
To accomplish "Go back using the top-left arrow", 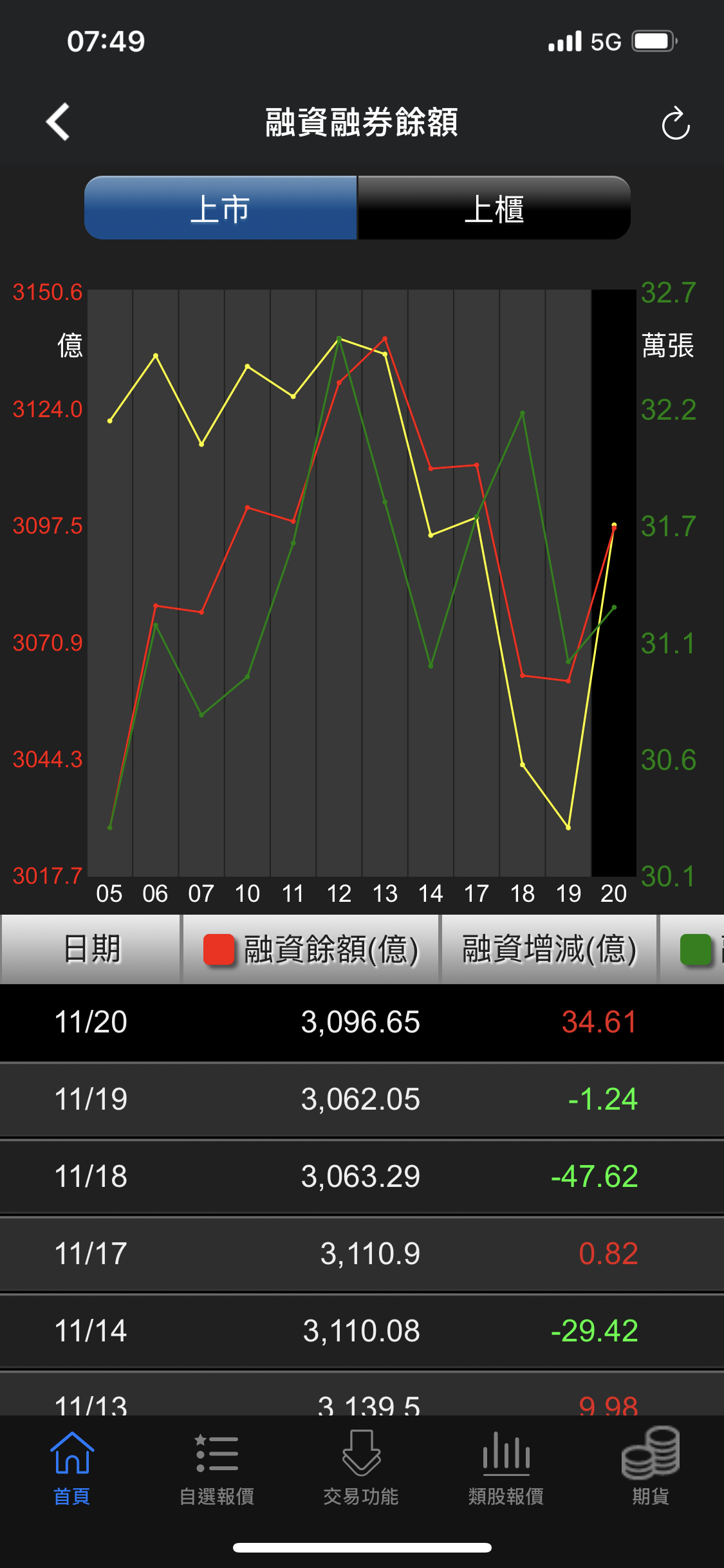I will [59, 122].
